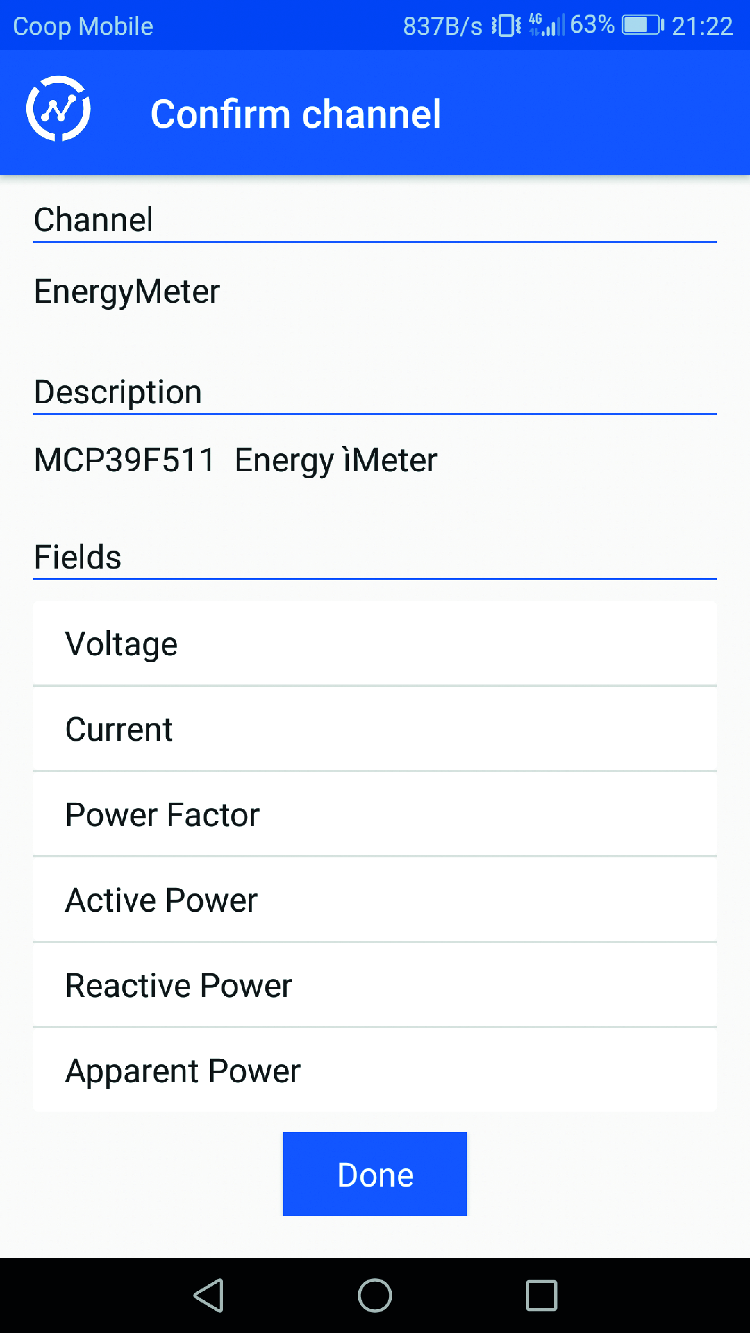
Task: Pick the Apparent Power row
Action: pos(375,1071)
